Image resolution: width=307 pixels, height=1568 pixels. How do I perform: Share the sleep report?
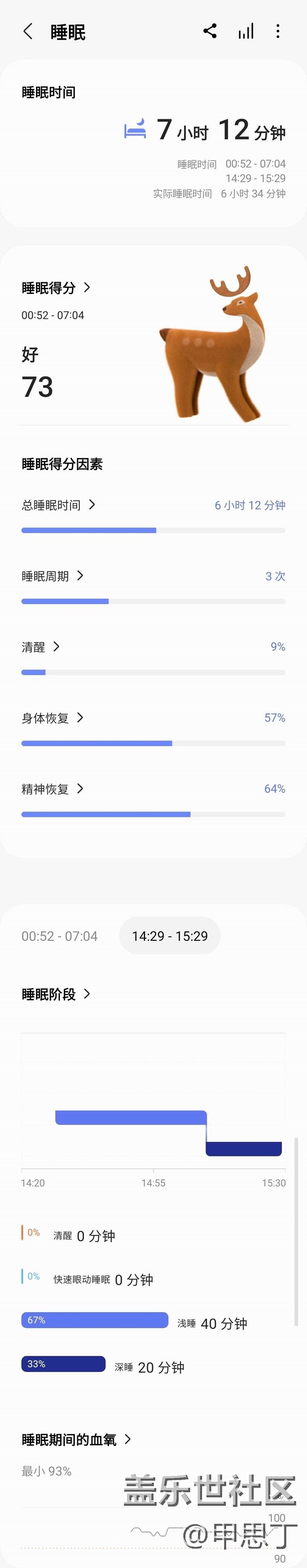tap(210, 31)
